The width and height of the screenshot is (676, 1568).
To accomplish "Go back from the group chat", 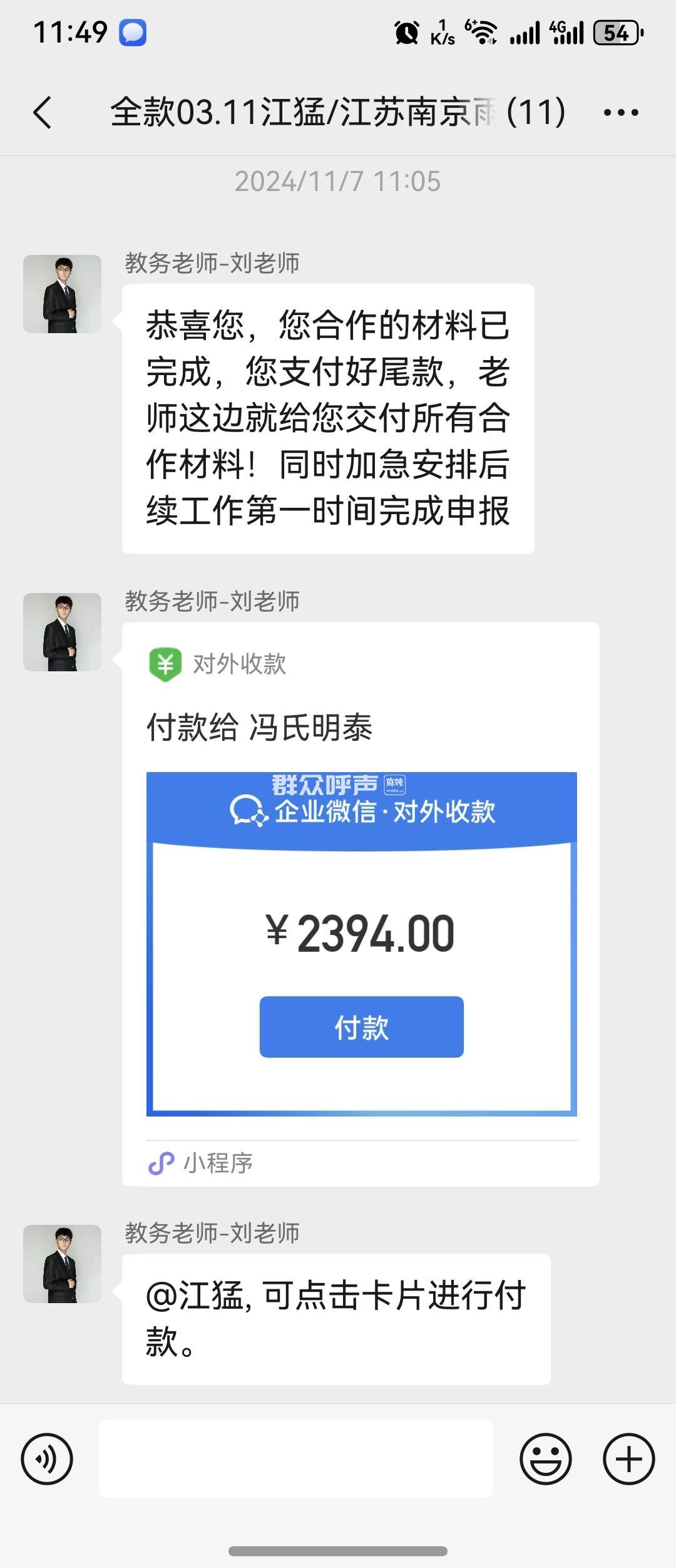I will [43, 113].
